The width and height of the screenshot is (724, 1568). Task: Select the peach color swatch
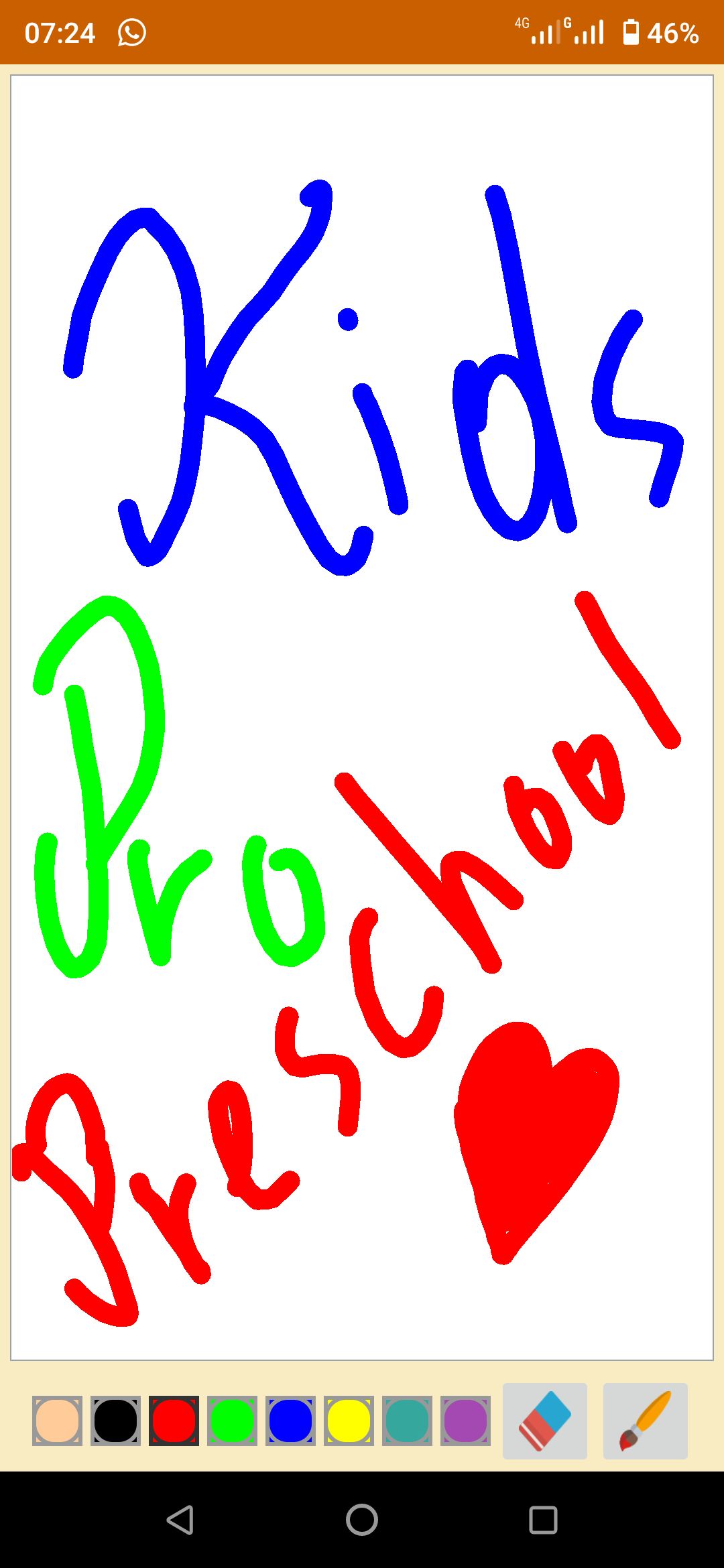[57, 1421]
